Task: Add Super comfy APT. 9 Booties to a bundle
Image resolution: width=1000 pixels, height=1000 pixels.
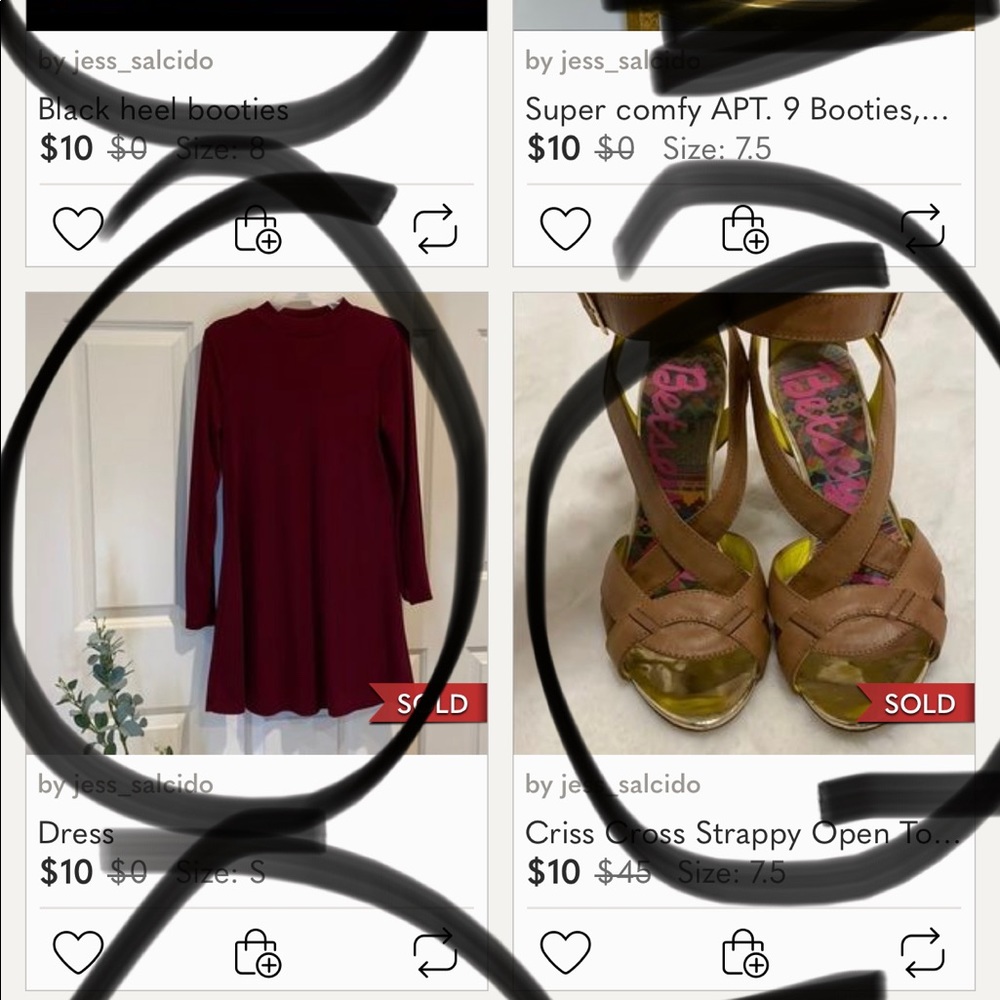Action: (x=745, y=230)
